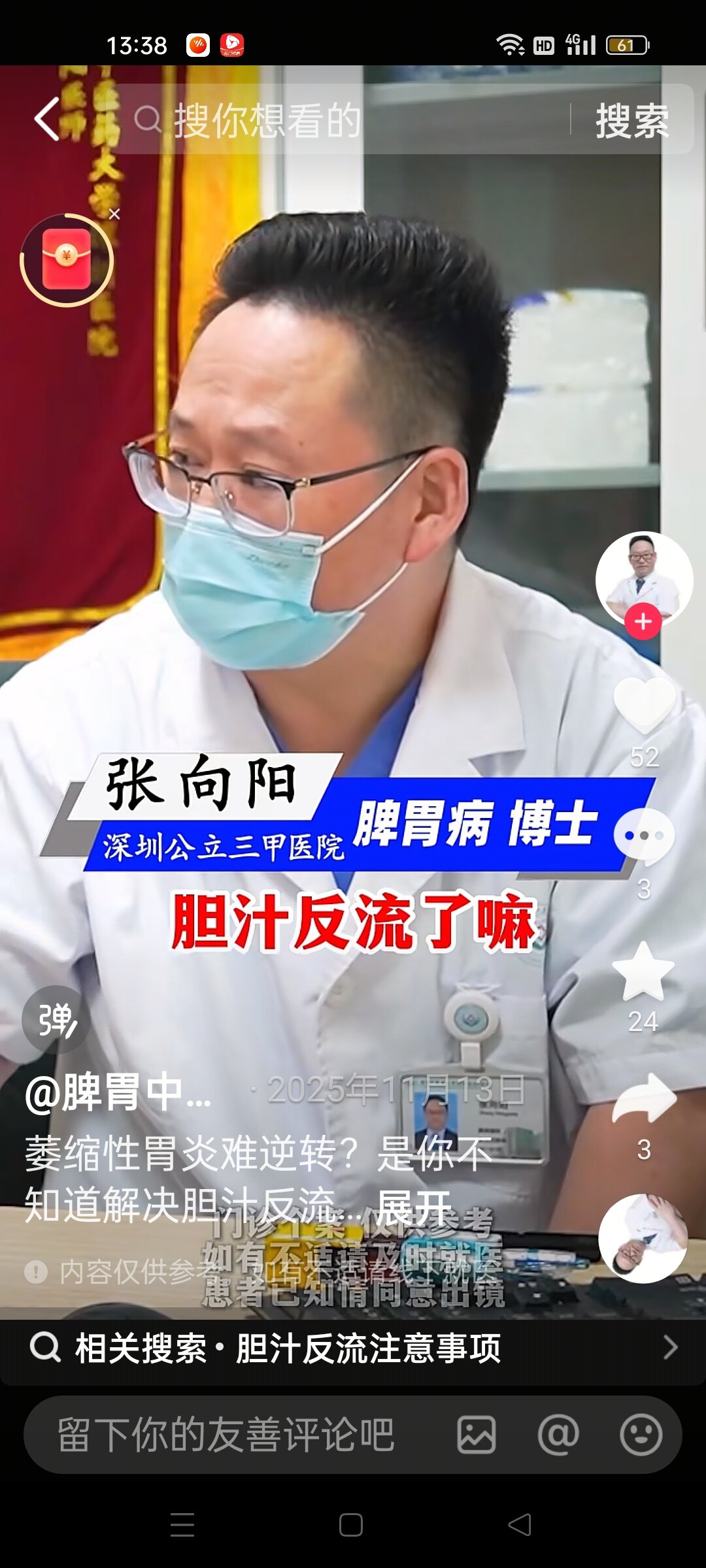Open the rotating music disc
Viewport: 706px width, 1568px height.
[x=643, y=1238]
